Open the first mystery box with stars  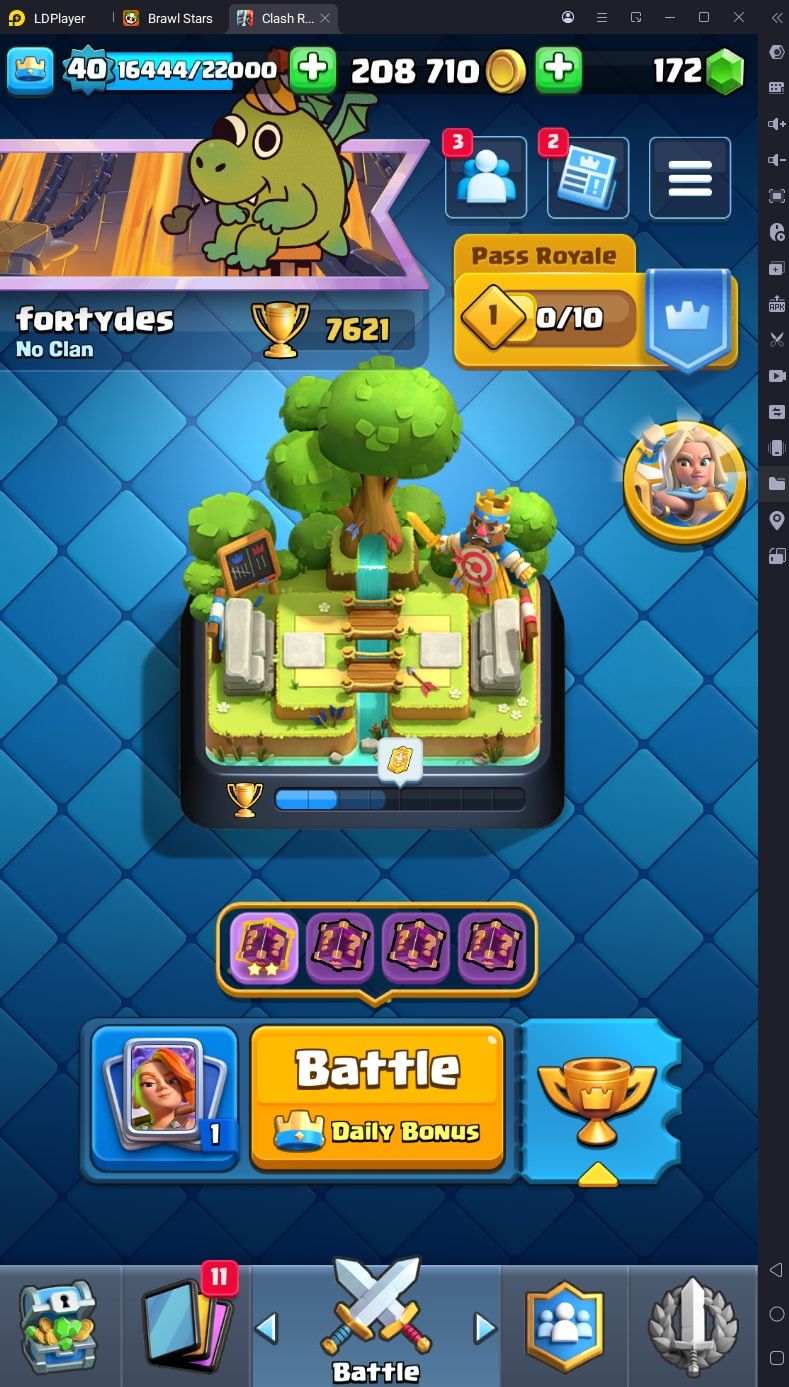click(x=264, y=948)
